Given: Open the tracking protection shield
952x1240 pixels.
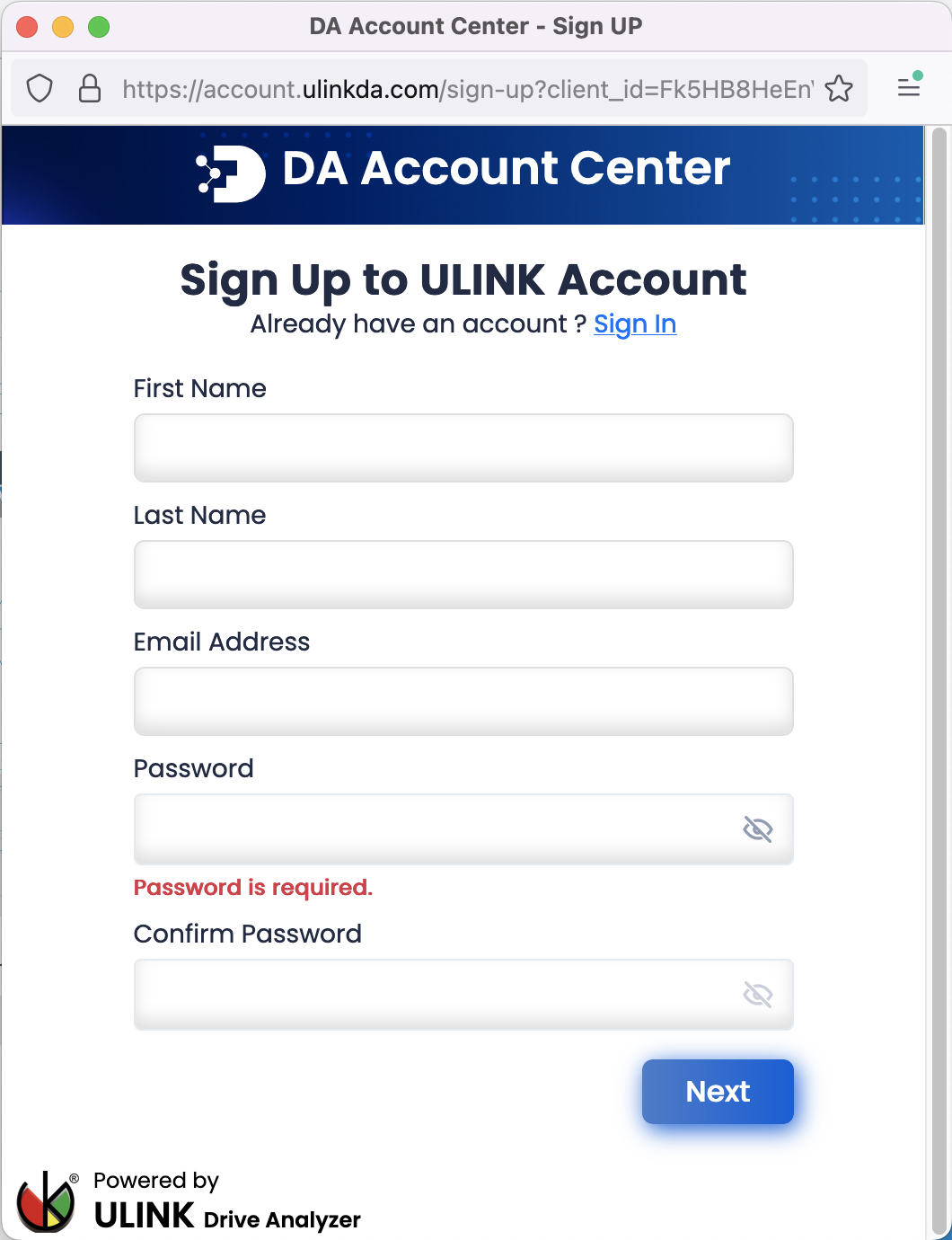Looking at the screenshot, I should (x=40, y=89).
